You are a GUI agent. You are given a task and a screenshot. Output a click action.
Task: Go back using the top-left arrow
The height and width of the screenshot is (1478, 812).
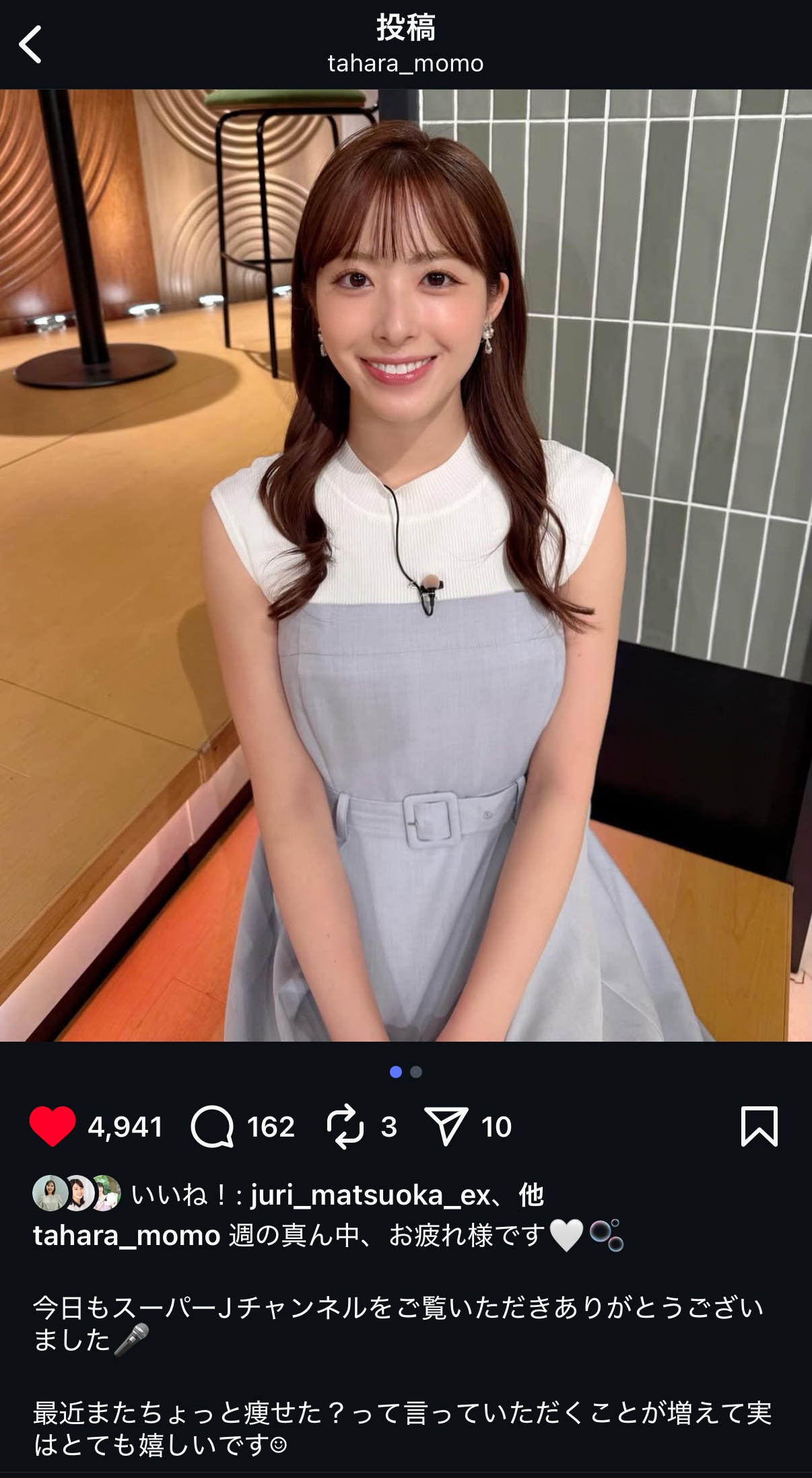(30, 44)
